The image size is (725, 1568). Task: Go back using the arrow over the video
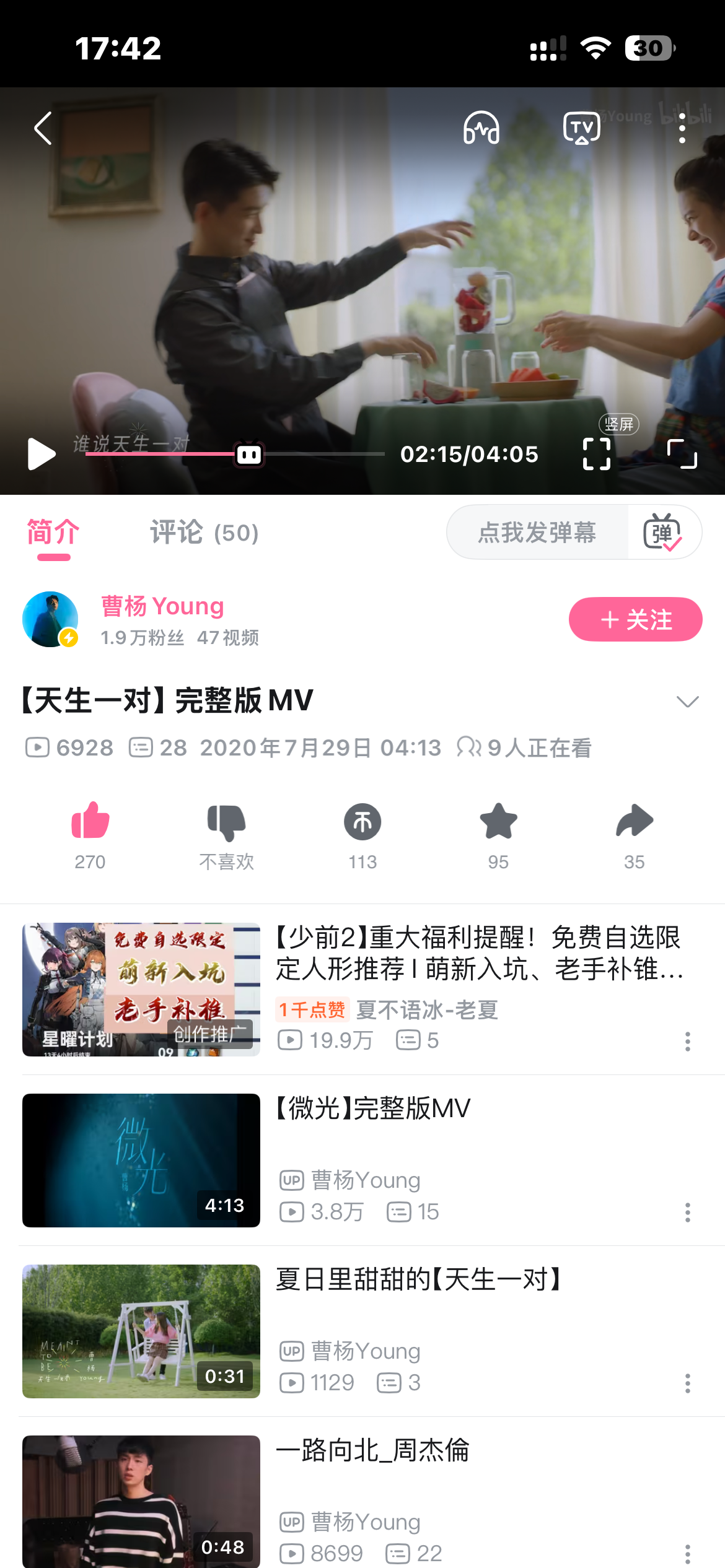[43, 128]
